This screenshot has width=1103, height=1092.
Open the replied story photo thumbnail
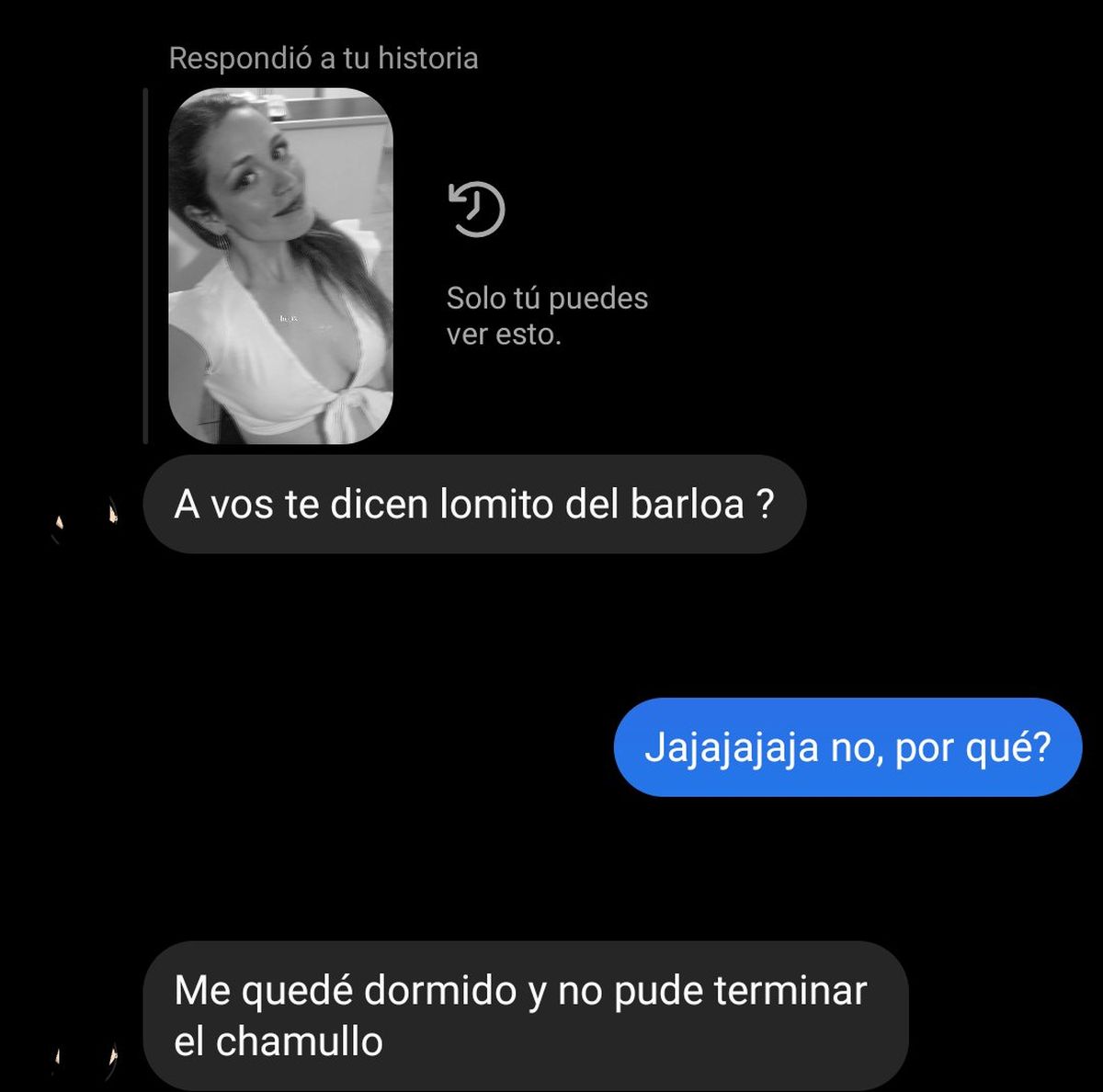click(280, 266)
